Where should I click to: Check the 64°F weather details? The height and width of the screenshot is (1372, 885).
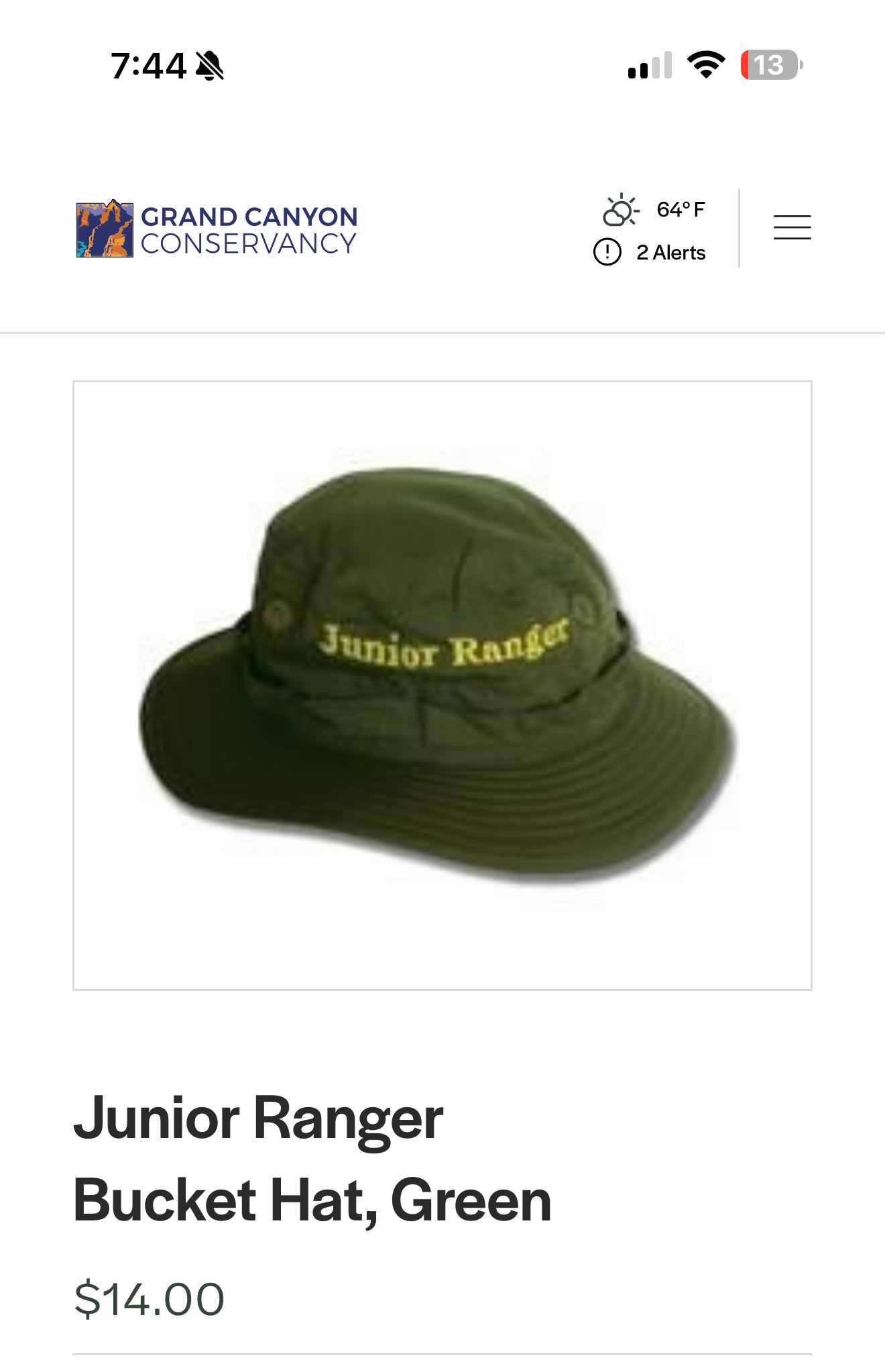coord(654,210)
